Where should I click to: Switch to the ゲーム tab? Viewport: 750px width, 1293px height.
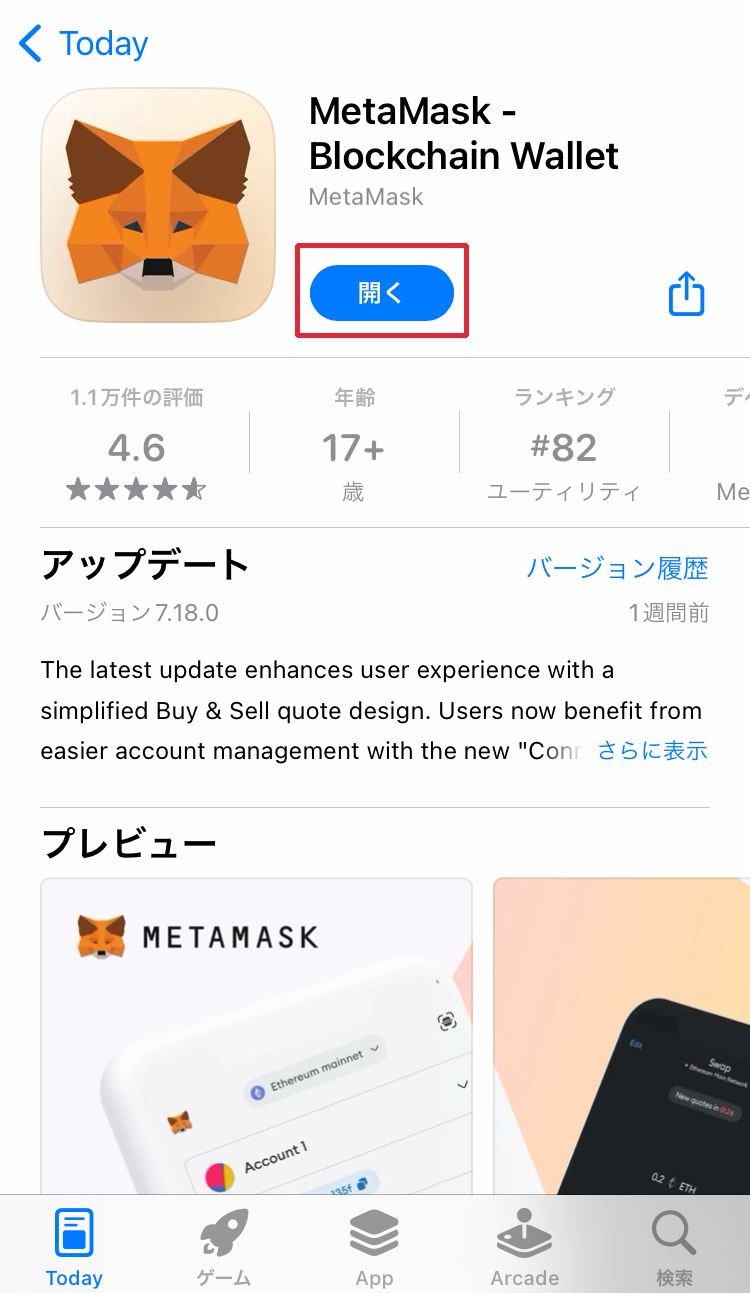[224, 1246]
